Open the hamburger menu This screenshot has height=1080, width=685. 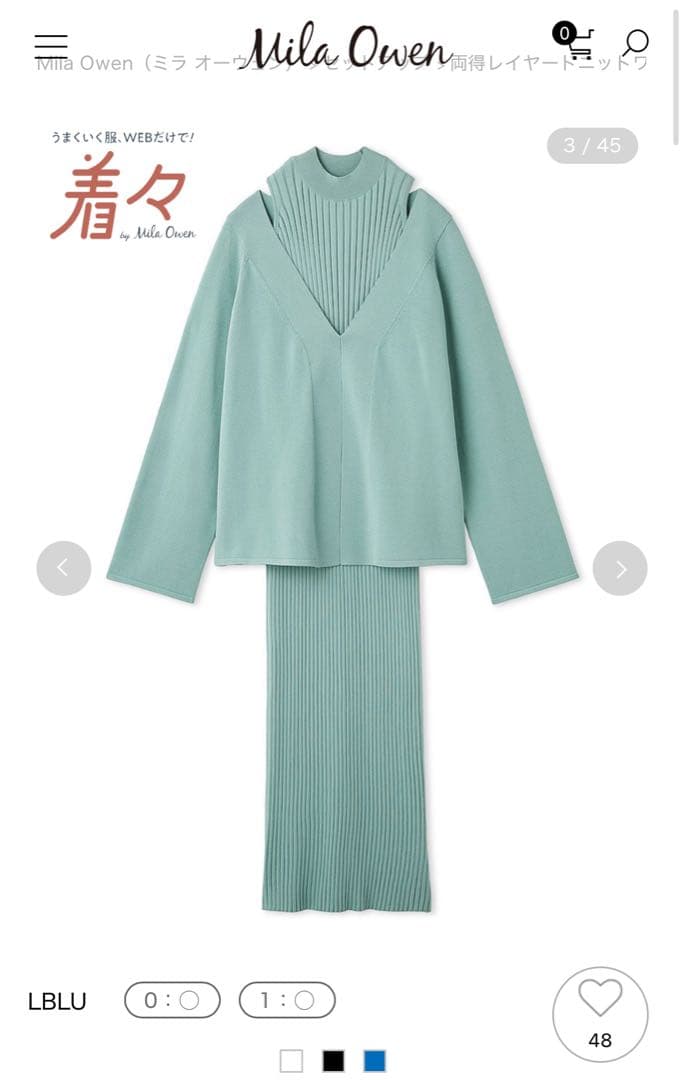[51, 45]
